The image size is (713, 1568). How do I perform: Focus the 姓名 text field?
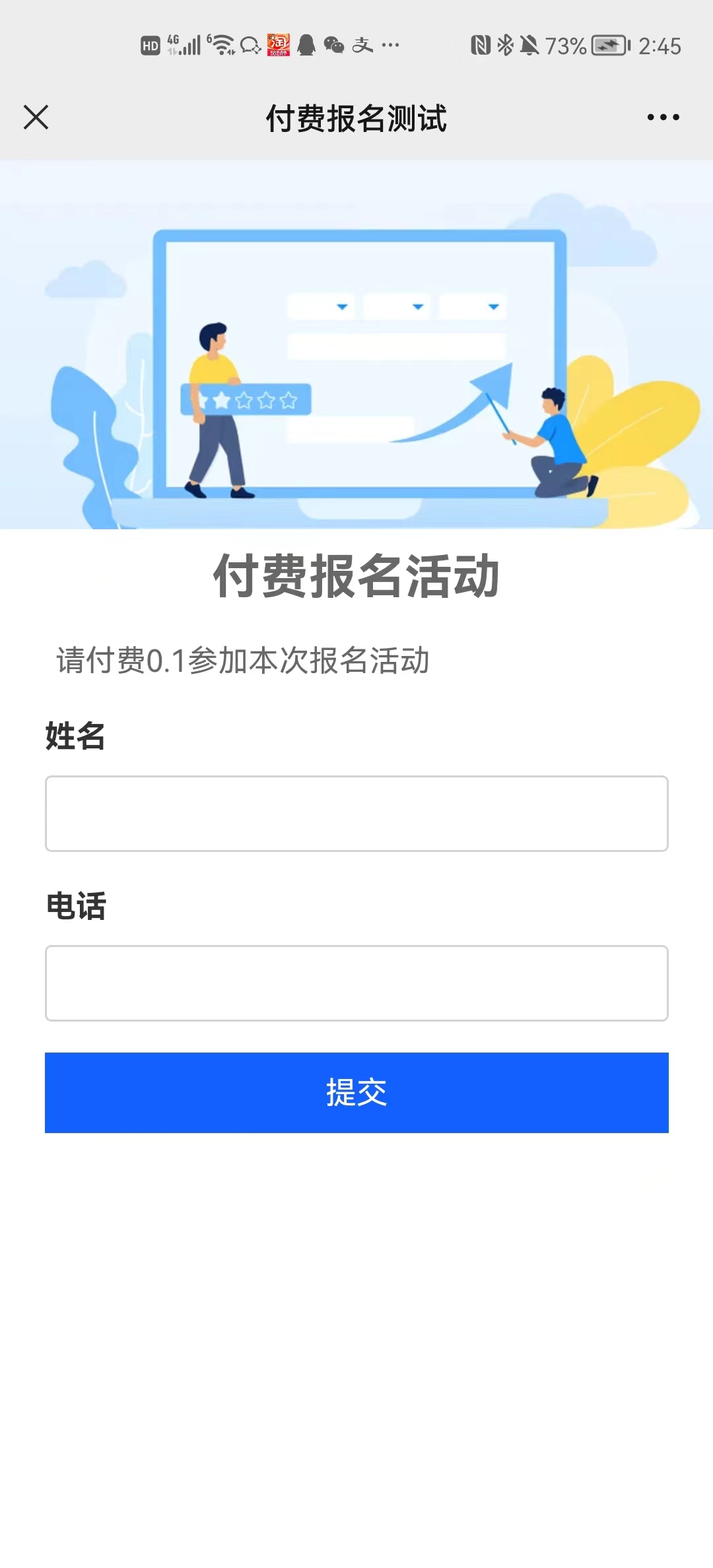356,813
